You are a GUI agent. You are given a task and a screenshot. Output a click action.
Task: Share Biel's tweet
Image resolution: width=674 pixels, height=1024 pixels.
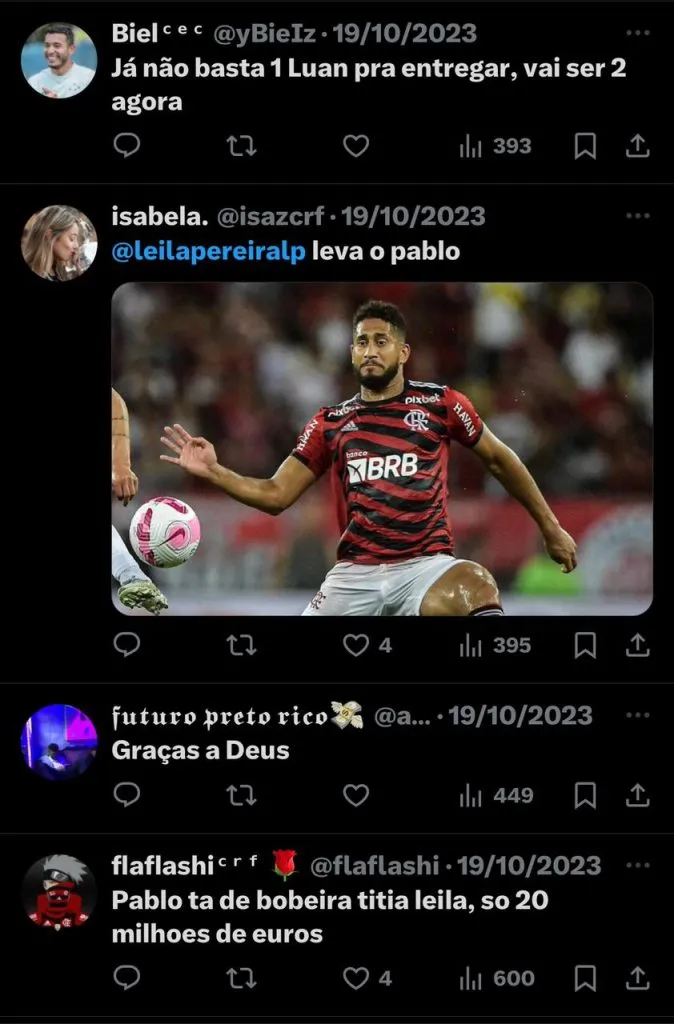[637, 146]
